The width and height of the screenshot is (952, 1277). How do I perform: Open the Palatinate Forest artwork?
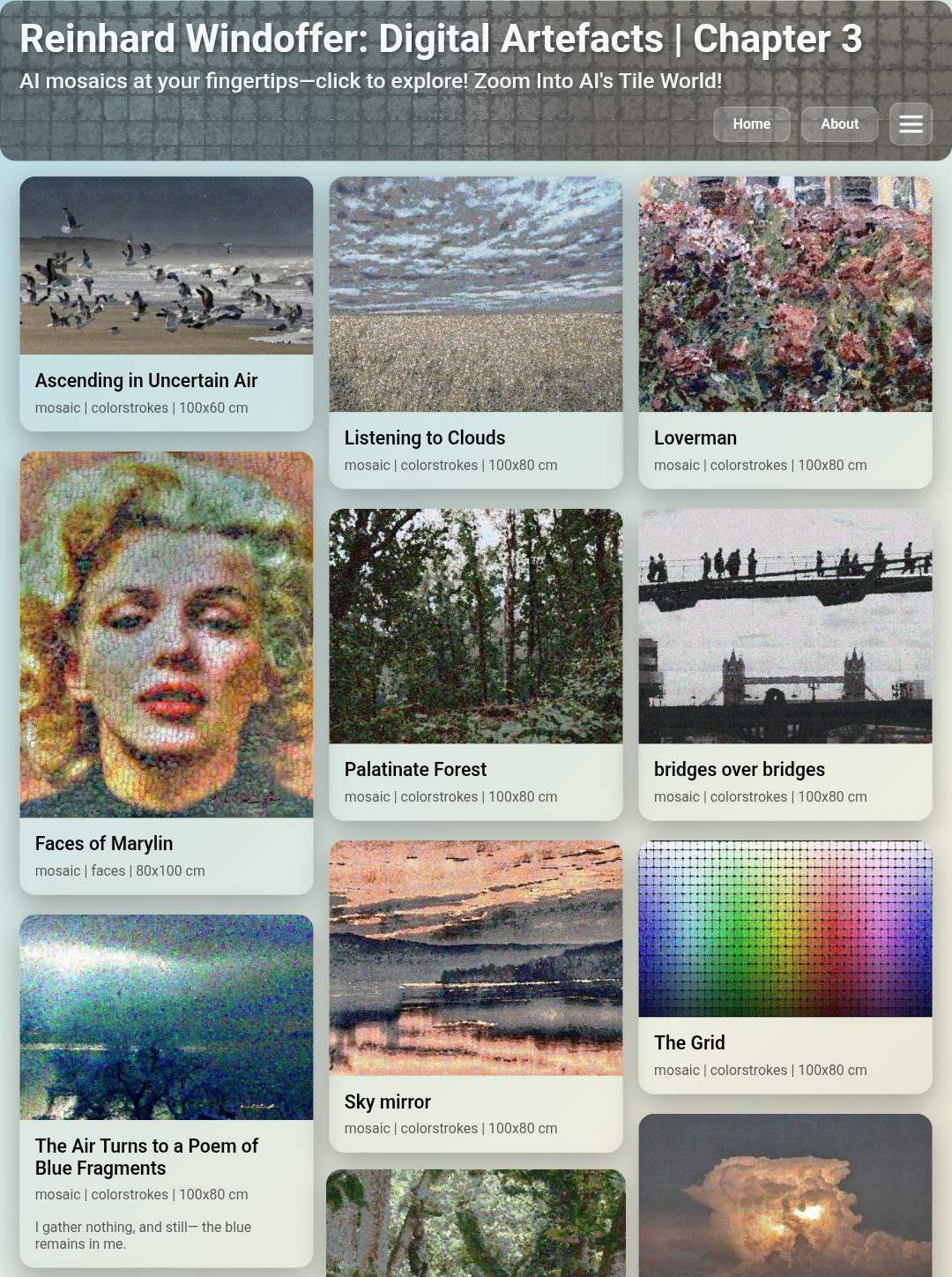(x=476, y=626)
